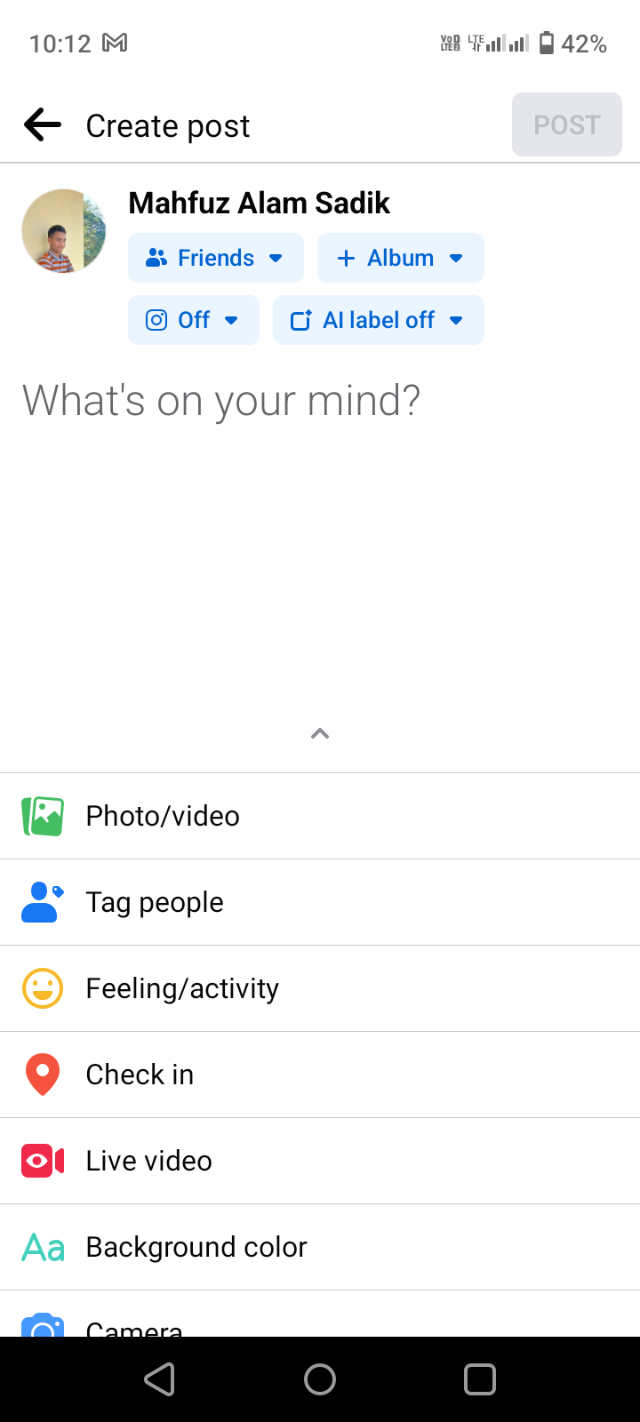Open the Instagram Off sharing dropdown
Image resolution: width=640 pixels, height=1422 pixels.
coord(193,320)
